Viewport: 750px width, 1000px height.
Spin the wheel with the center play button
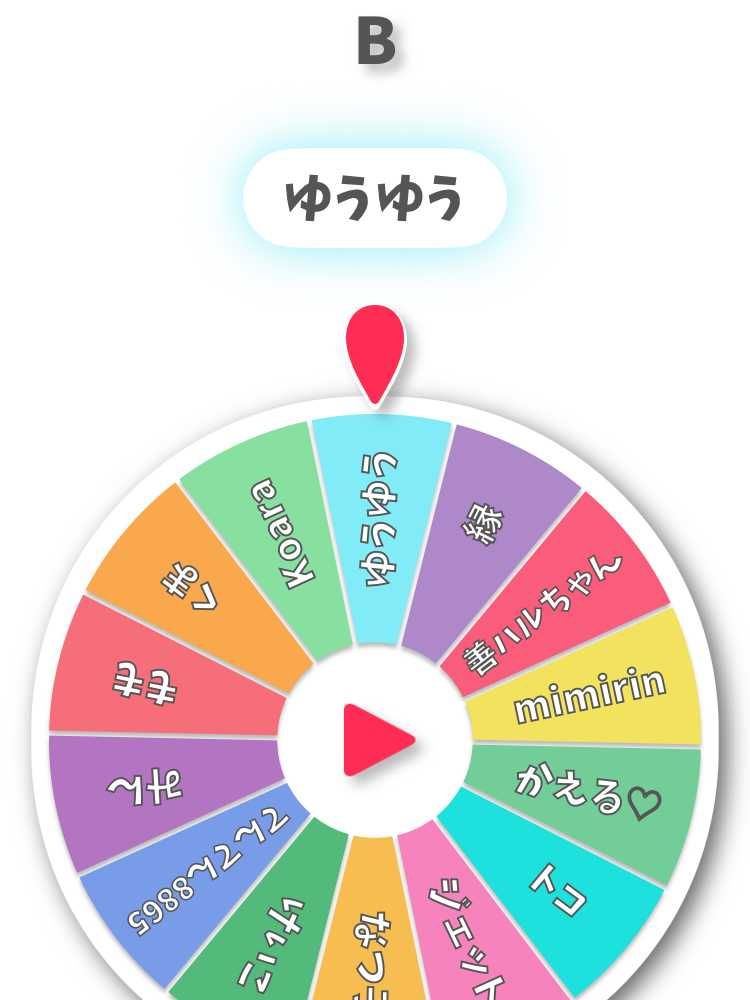[375, 740]
